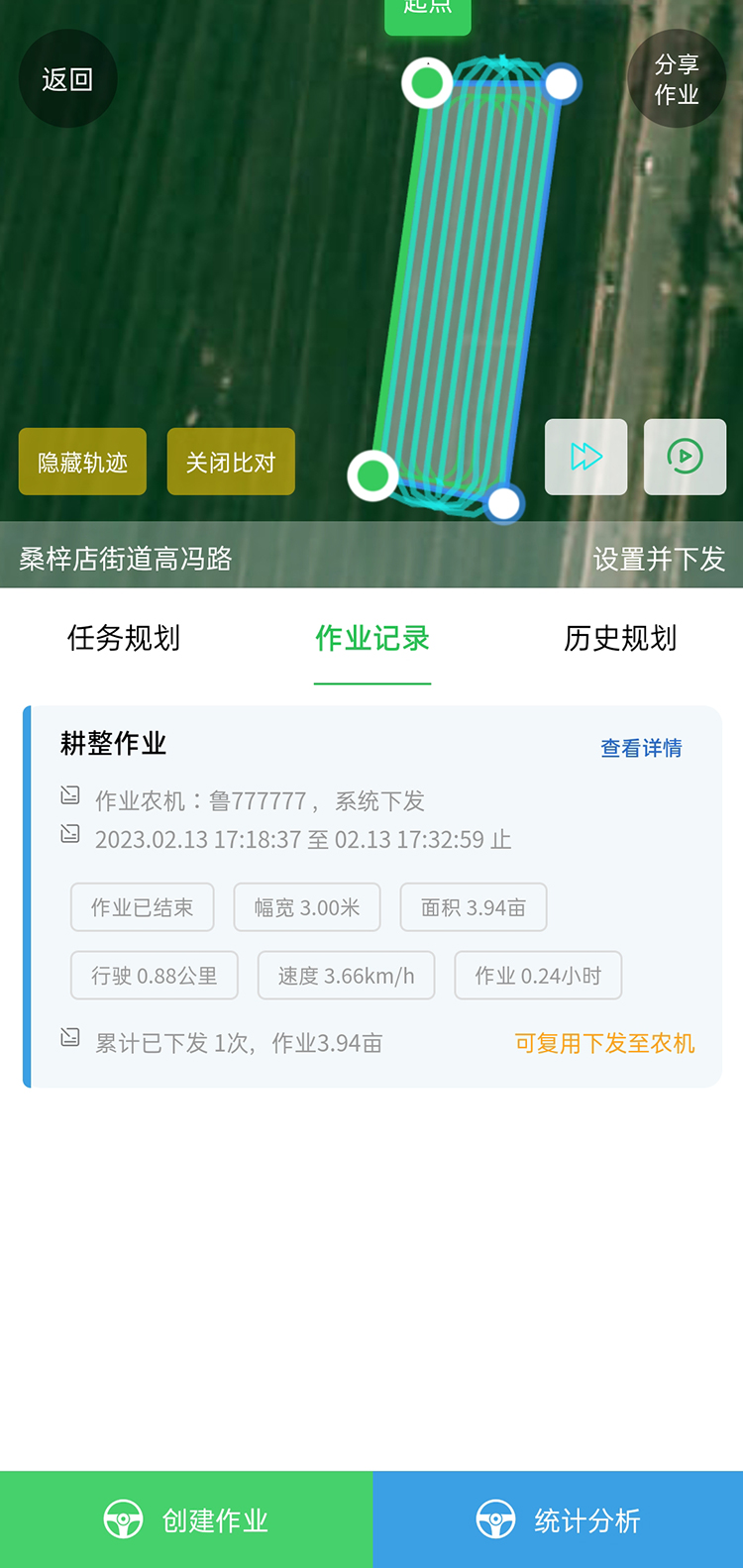
Task: Tap the fast-forward track playback icon
Action: click(x=585, y=457)
